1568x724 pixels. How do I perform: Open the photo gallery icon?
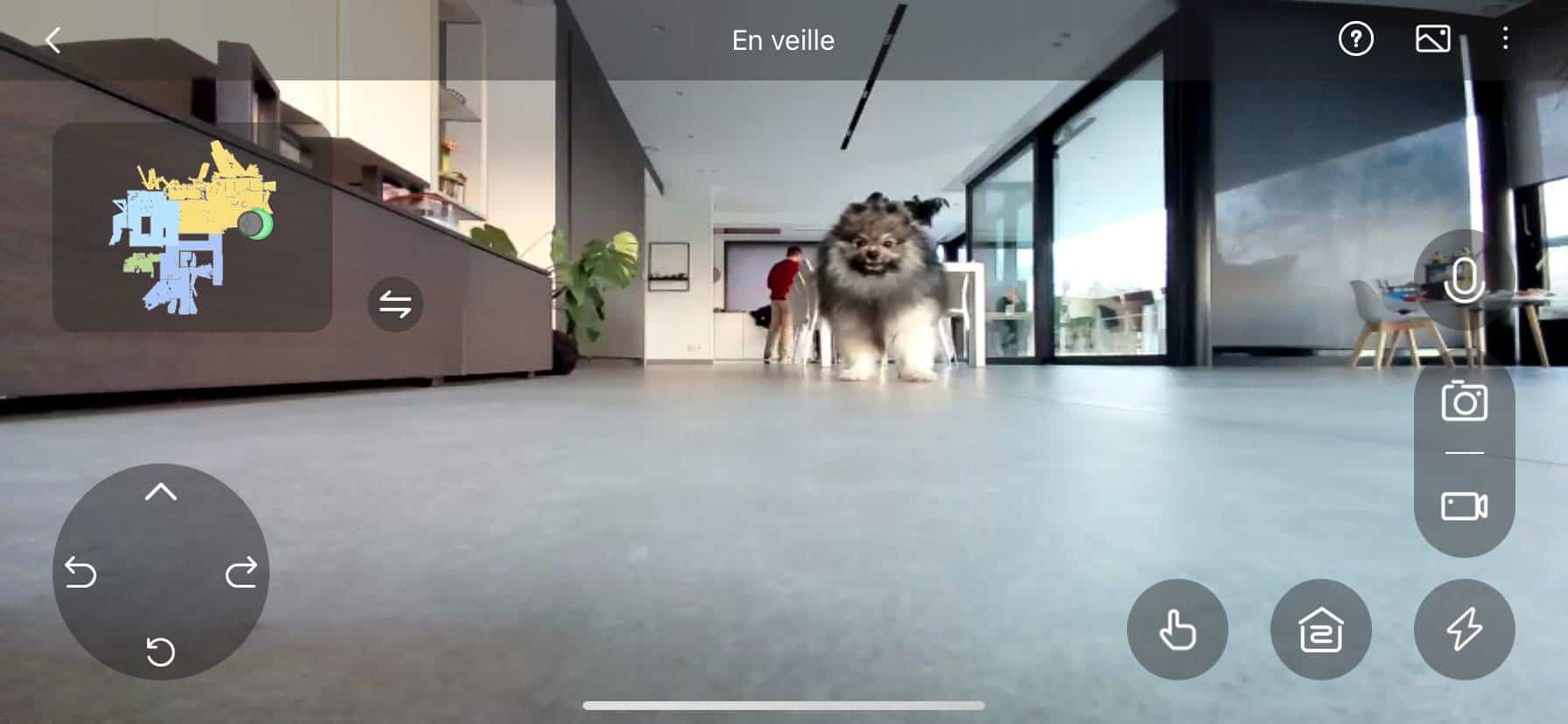1432,39
